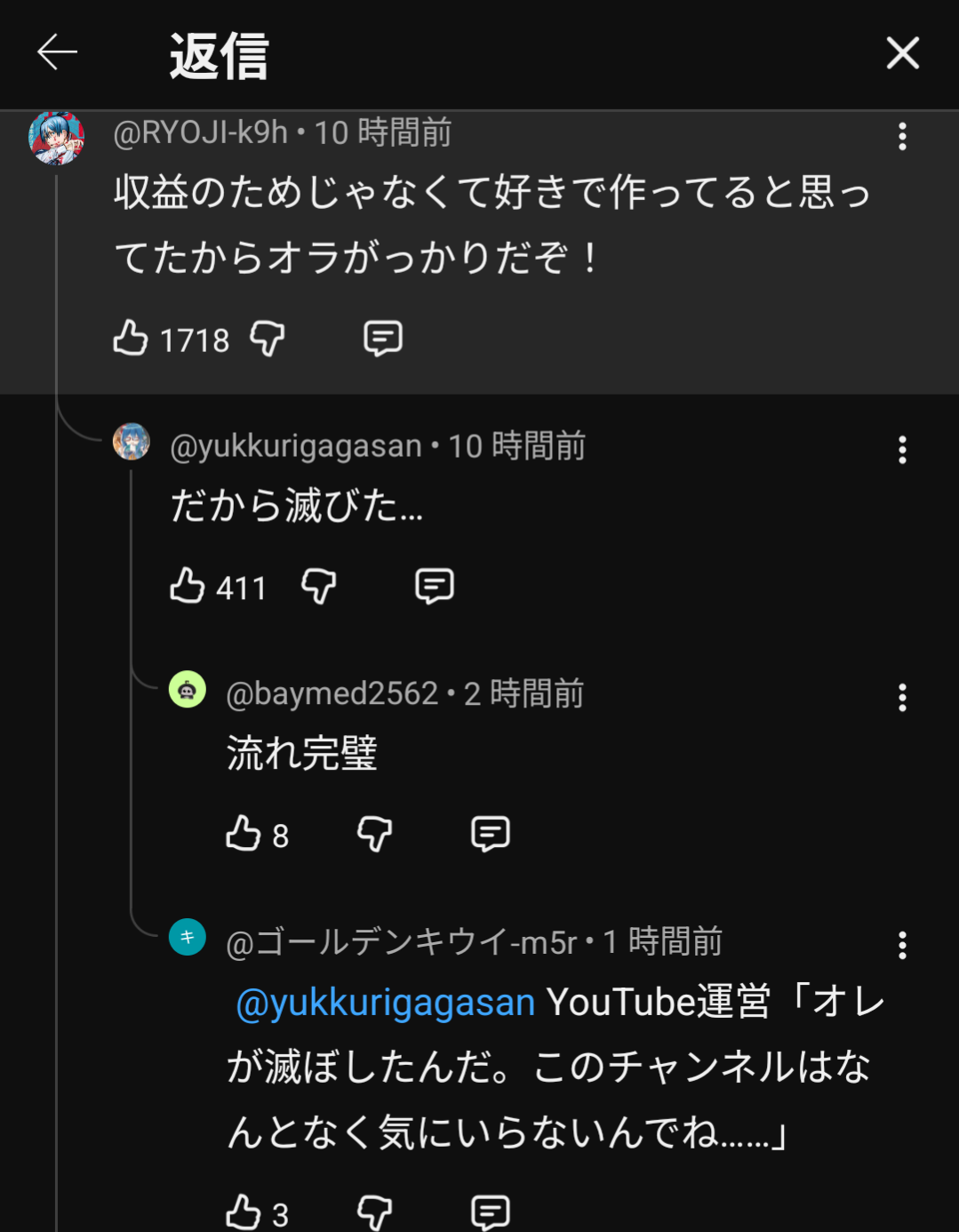
Task: View @baymed2562's channel avatar
Action: point(188,690)
